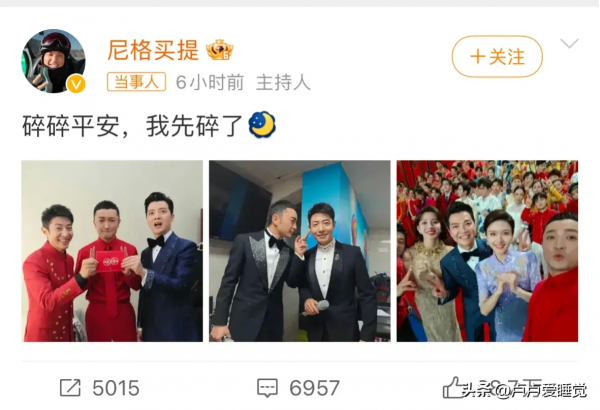Image resolution: width=600 pixels, height=410 pixels.
Task: Open the group selfie with audience photo
Action: point(487,251)
